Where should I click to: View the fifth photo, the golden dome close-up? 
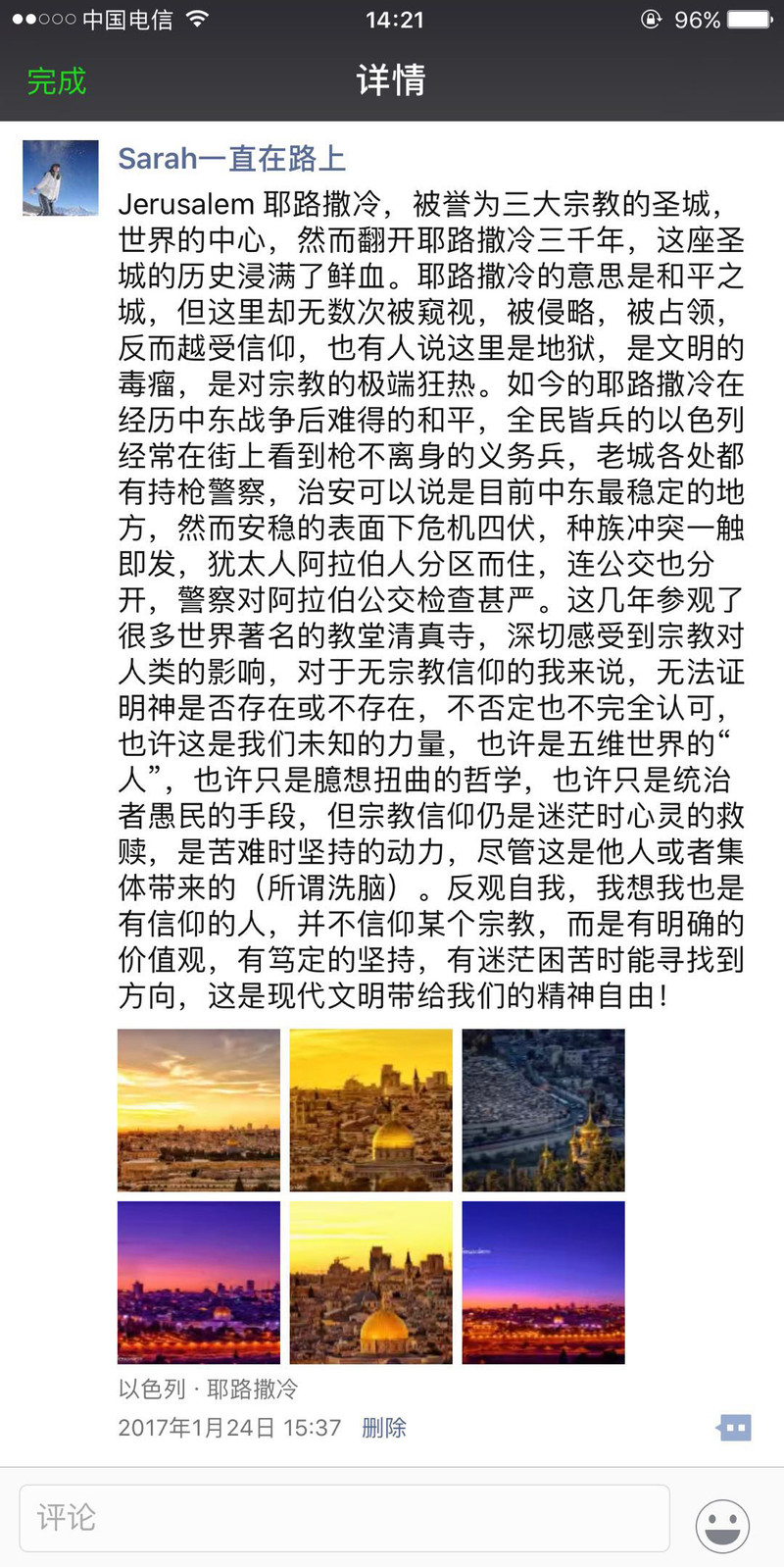[x=371, y=1283]
